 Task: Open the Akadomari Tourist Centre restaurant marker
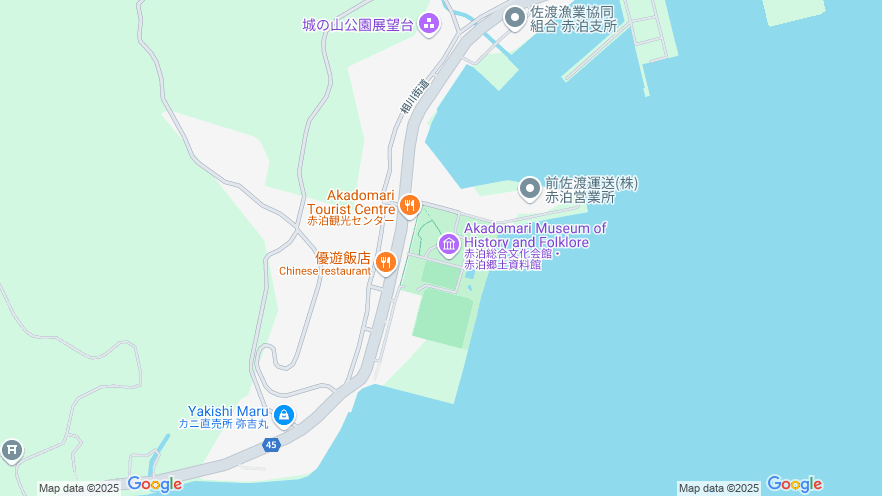click(409, 206)
